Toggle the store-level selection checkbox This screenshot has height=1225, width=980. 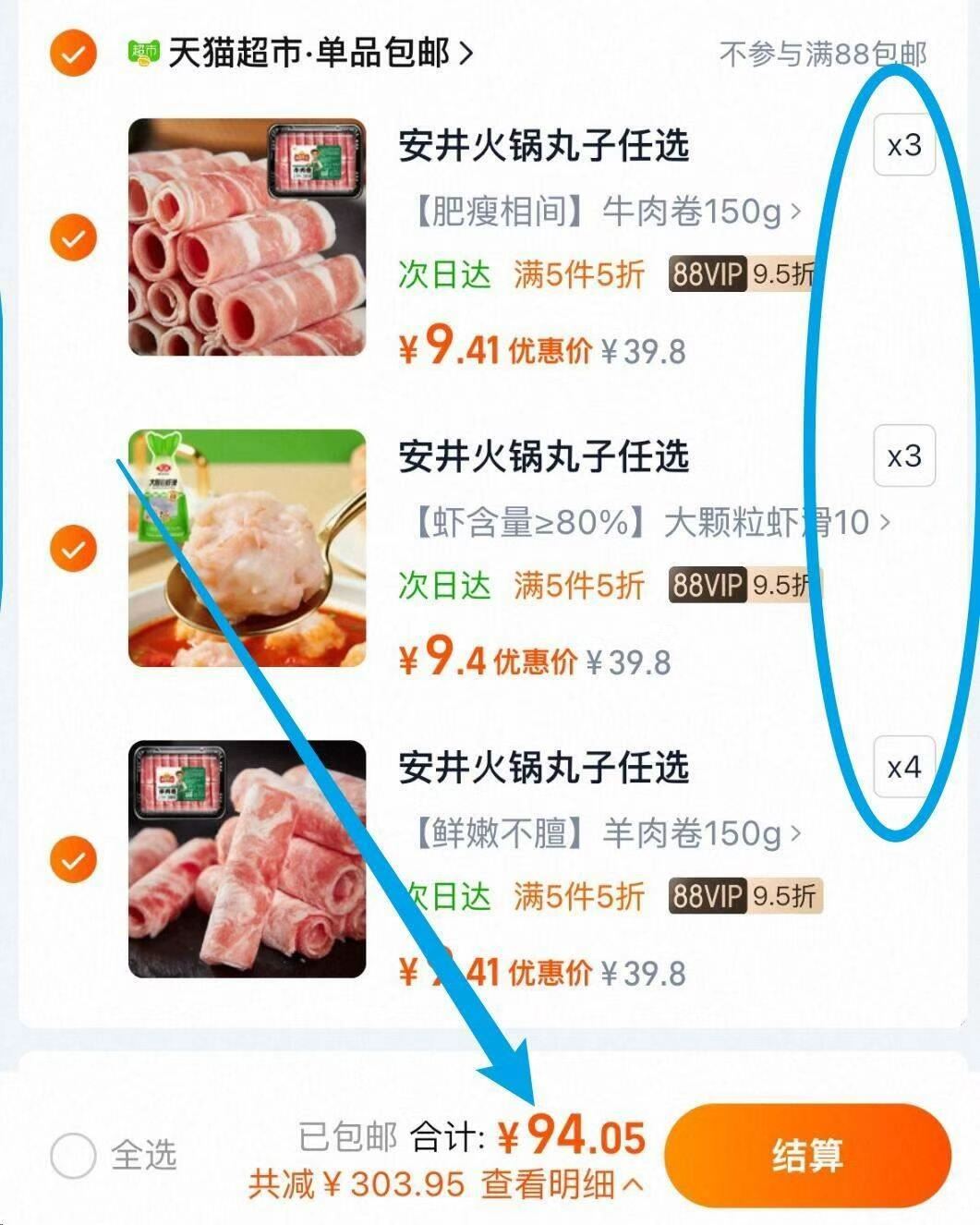pos(71,54)
